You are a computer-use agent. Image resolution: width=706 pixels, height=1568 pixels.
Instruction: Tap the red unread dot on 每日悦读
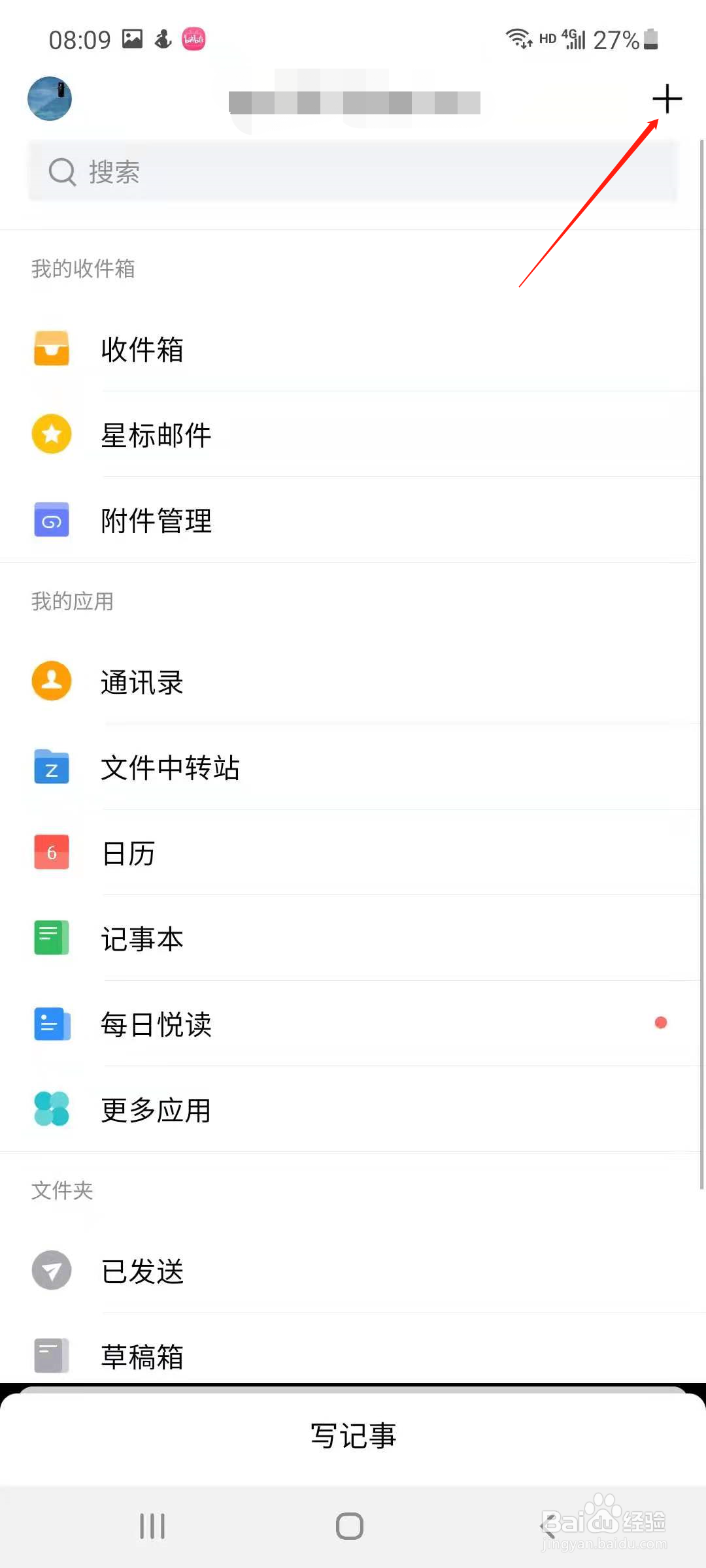pyautogui.click(x=661, y=1022)
